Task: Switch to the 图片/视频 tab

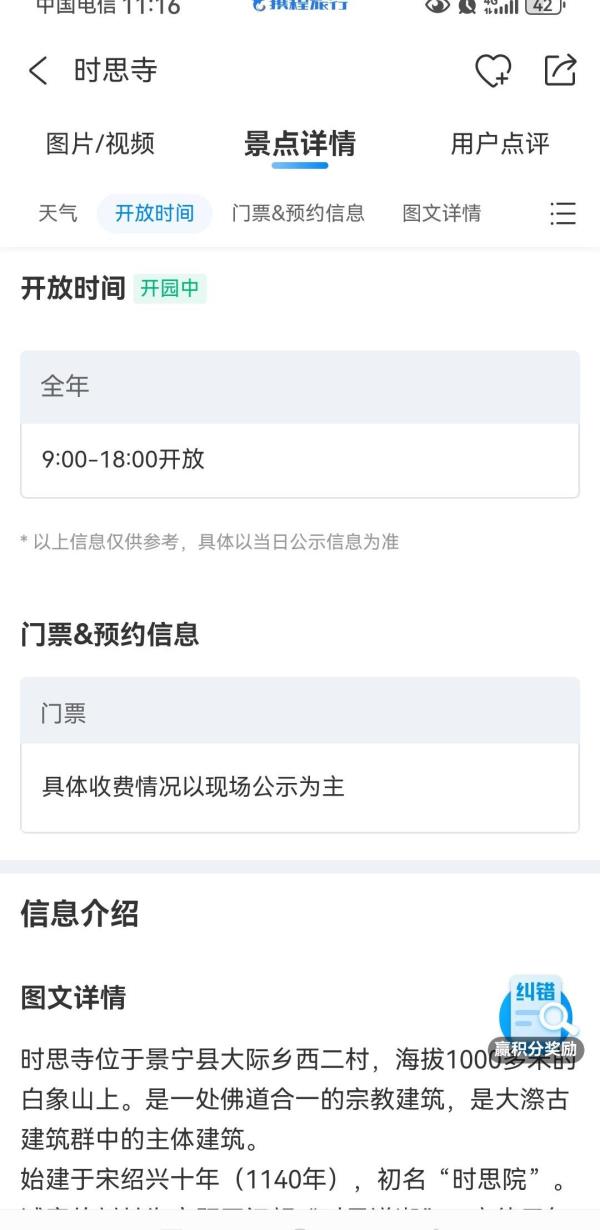Action: click(100, 143)
